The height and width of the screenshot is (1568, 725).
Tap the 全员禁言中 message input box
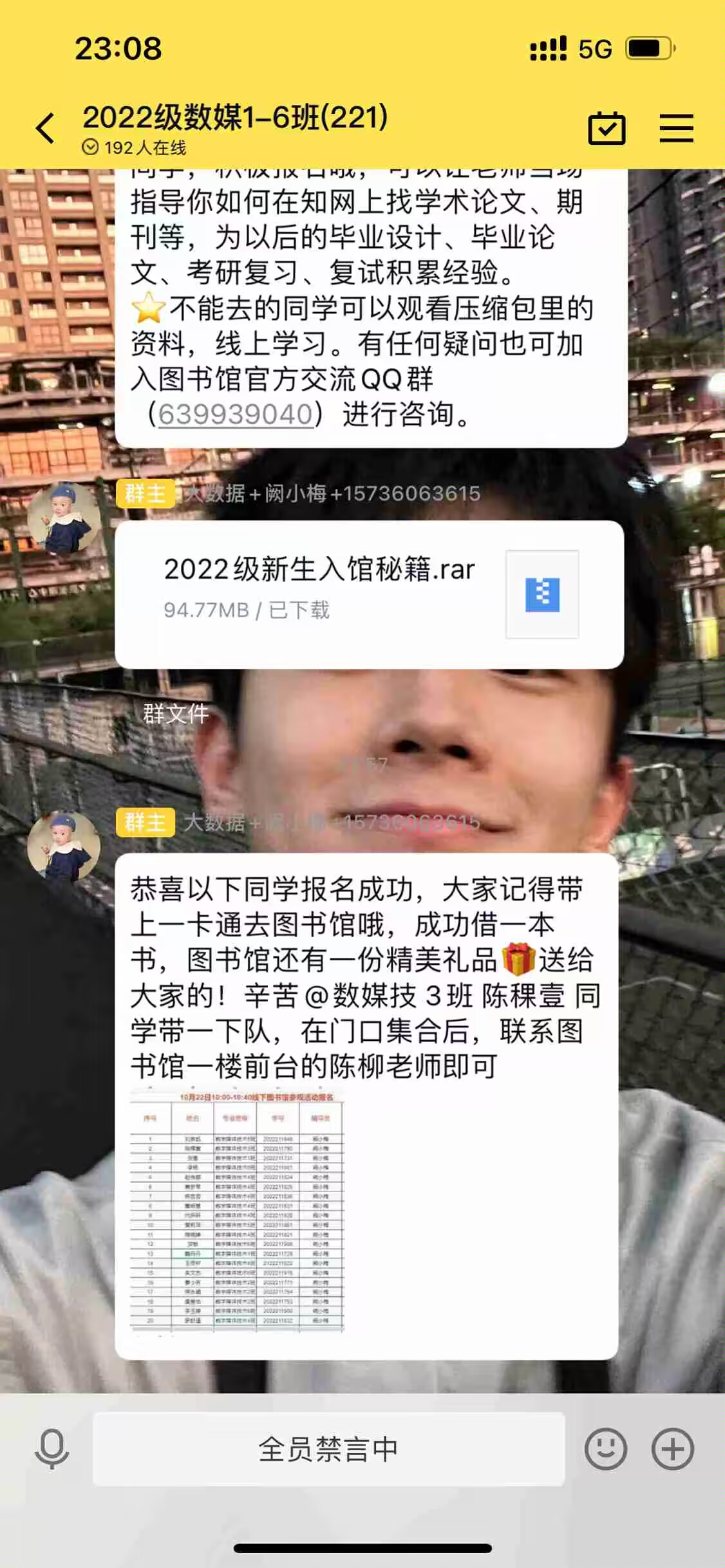click(x=328, y=1449)
